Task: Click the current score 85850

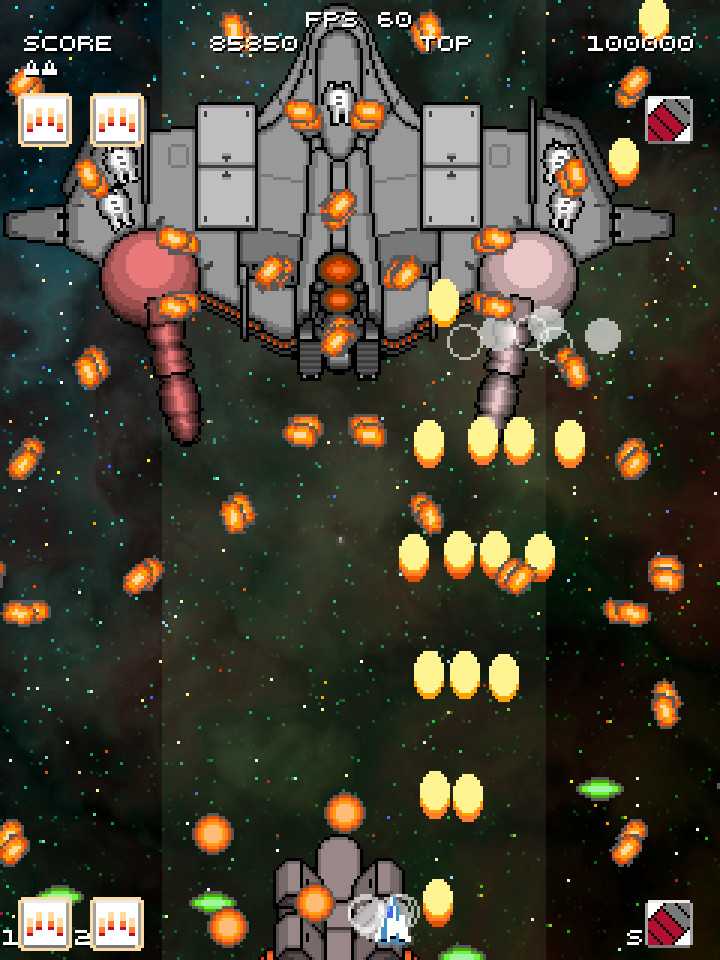Action: 252,42
